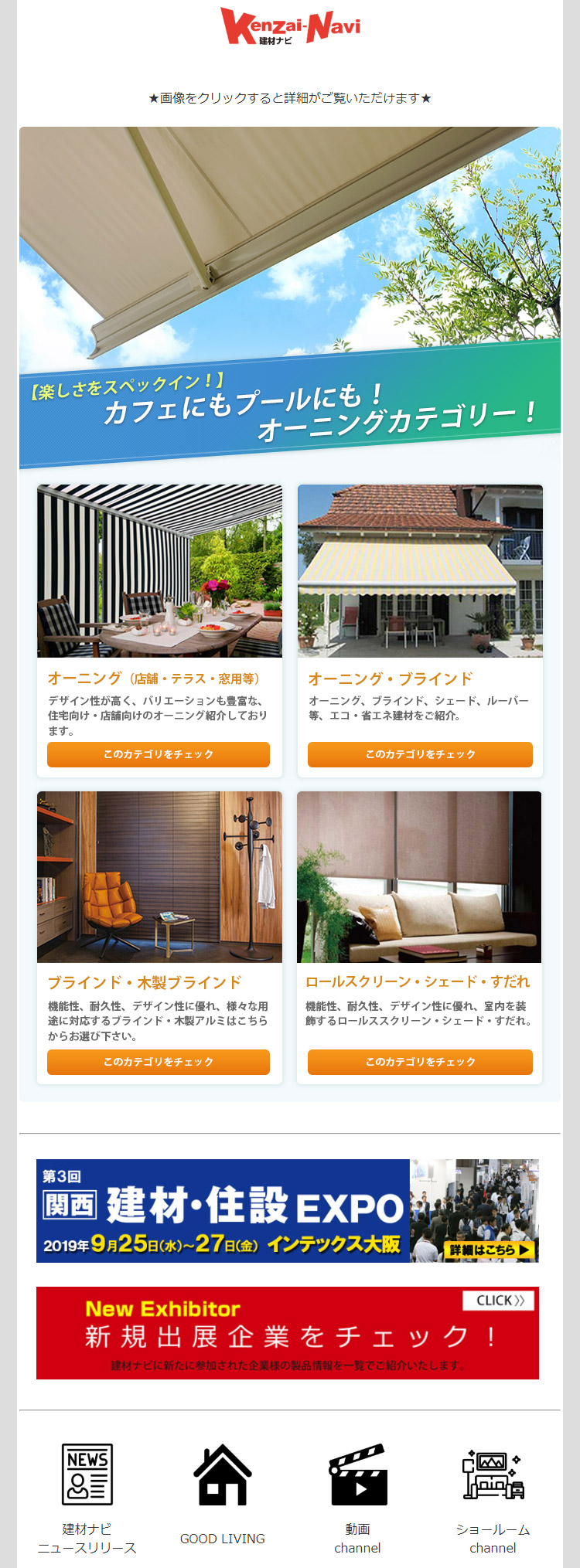Image resolution: width=580 pixels, height=1568 pixels.
Task: Open the wooden blind room photo
Action: coord(159,876)
